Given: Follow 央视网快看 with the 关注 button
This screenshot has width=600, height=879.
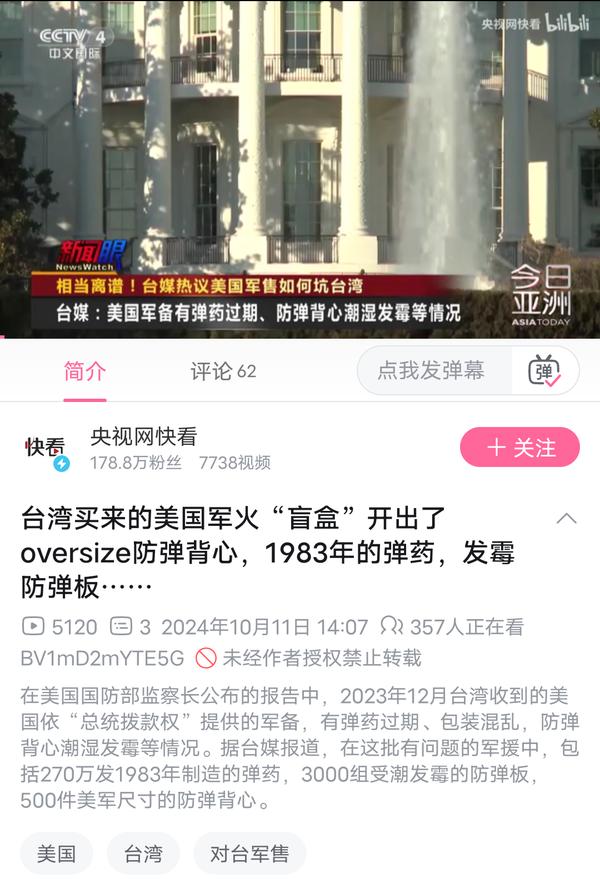Looking at the screenshot, I should click(x=519, y=448).
